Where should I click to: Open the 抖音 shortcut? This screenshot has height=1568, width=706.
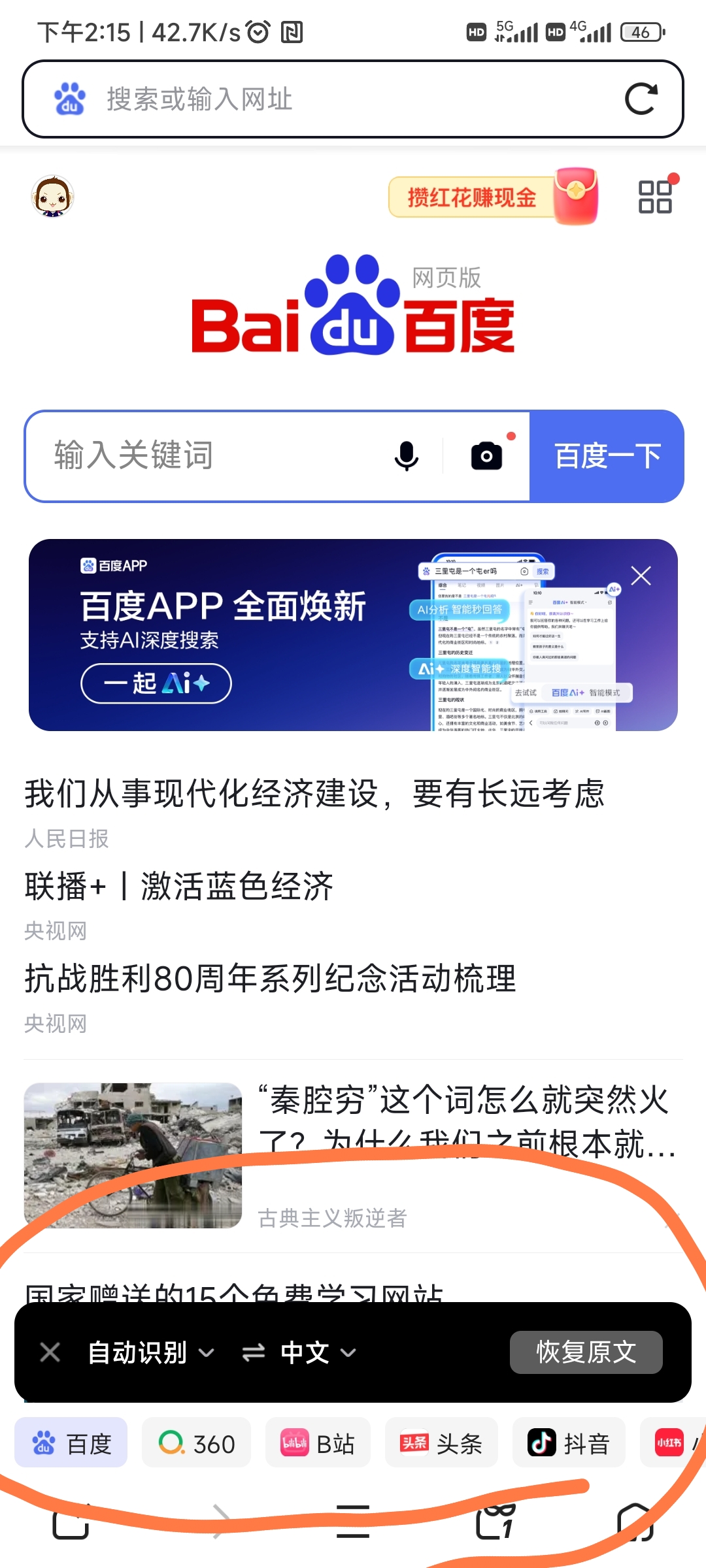click(x=568, y=1443)
